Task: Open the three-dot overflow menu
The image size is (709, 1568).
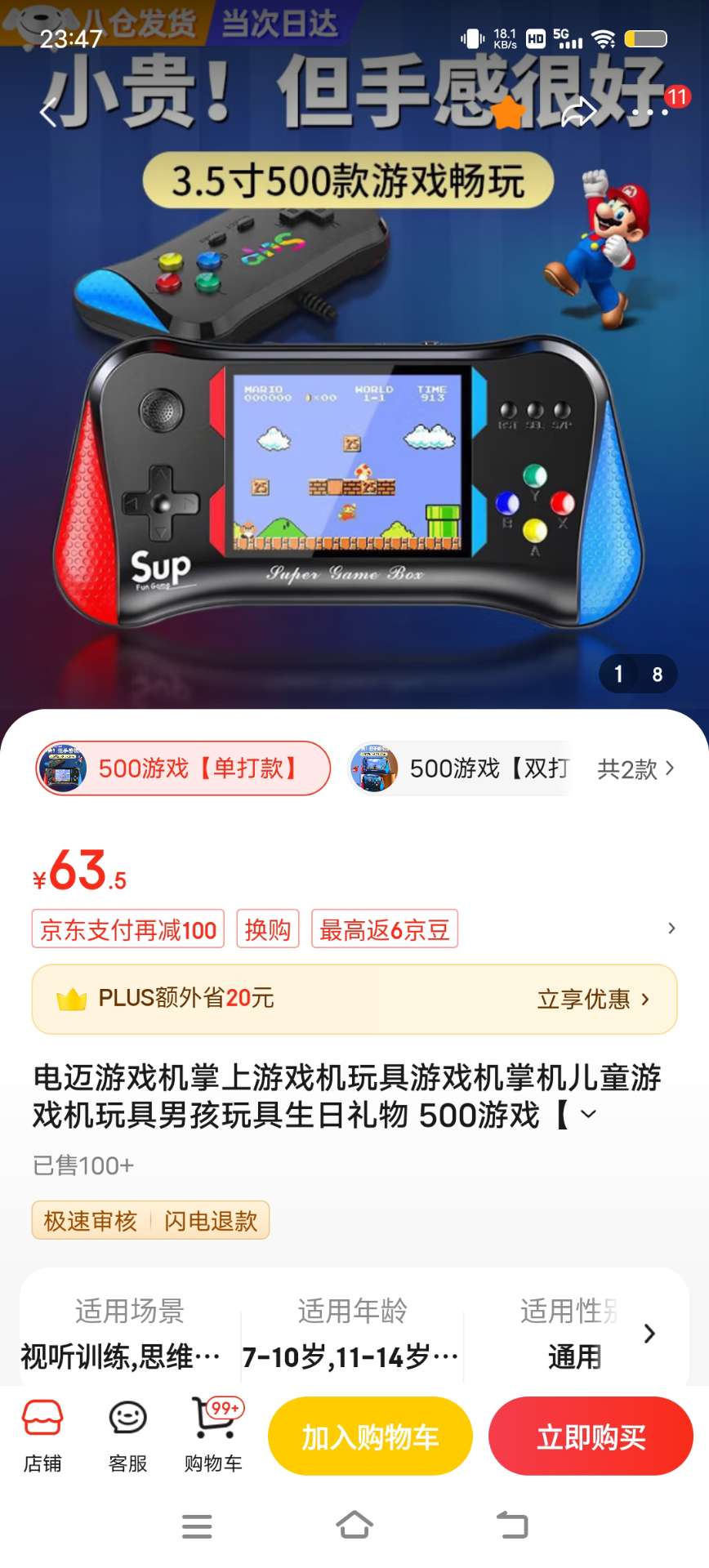Action: [x=650, y=112]
